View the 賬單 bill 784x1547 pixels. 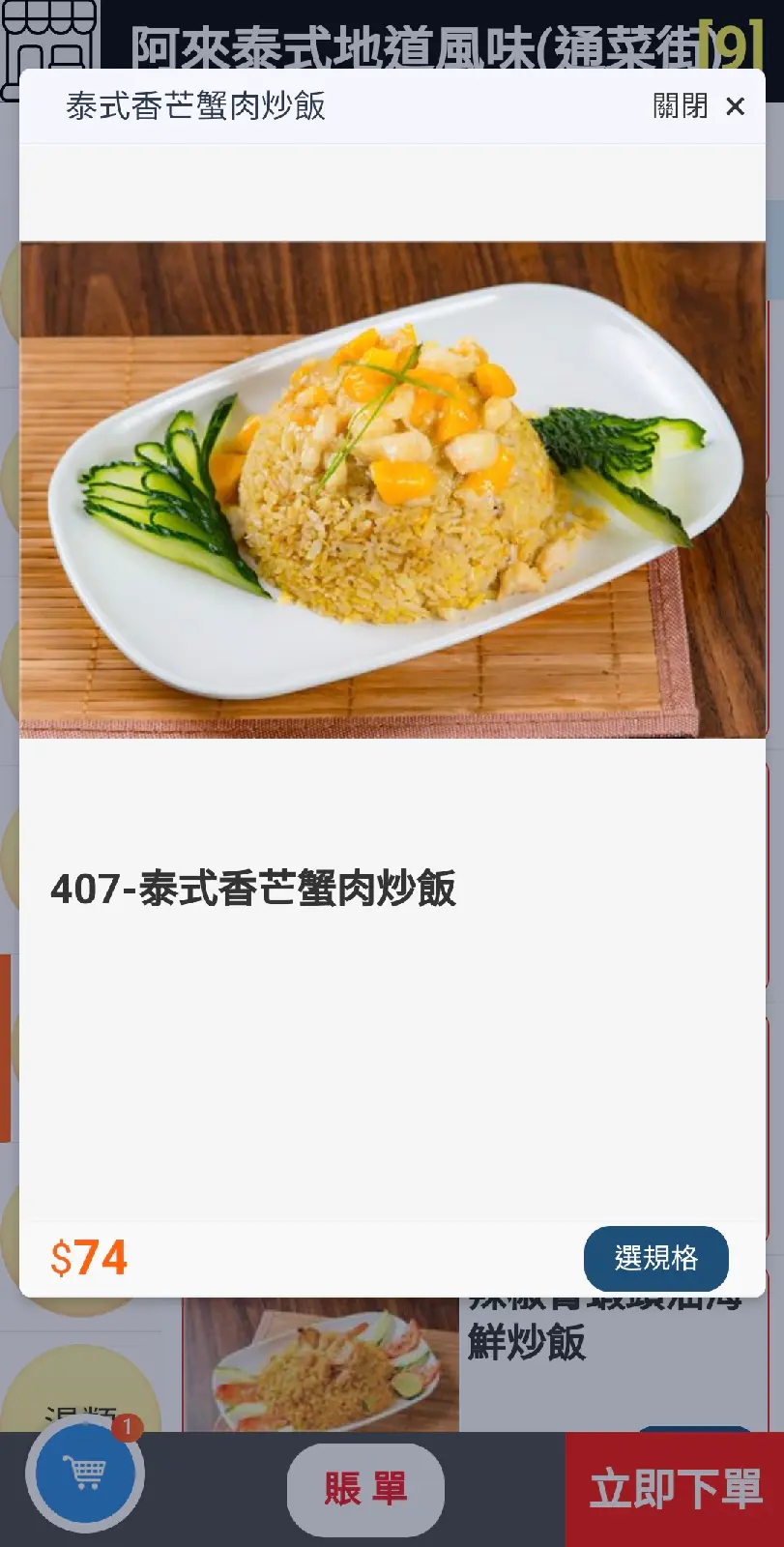pos(365,1489)
